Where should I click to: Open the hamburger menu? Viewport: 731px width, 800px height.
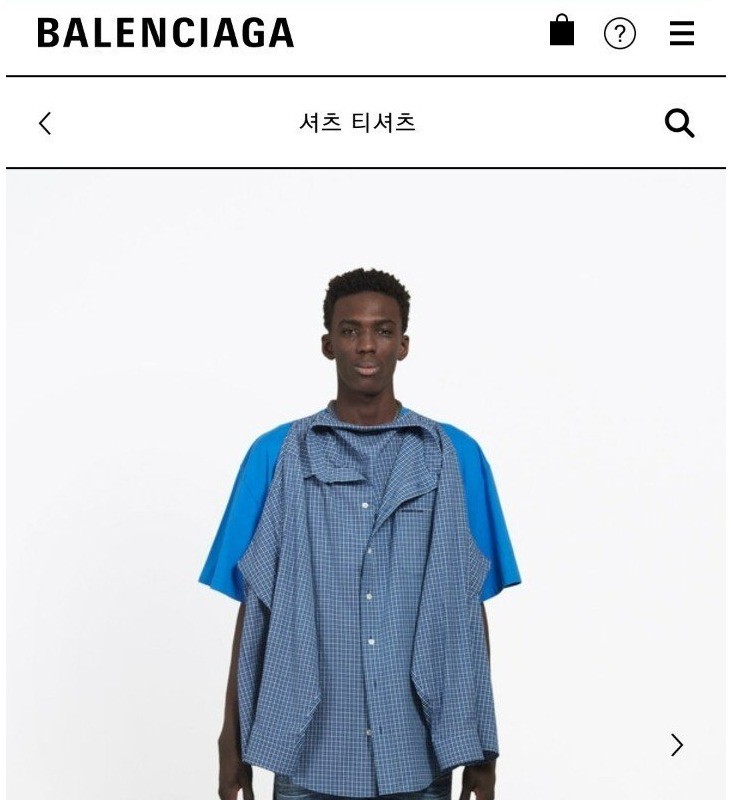point(682,34)
